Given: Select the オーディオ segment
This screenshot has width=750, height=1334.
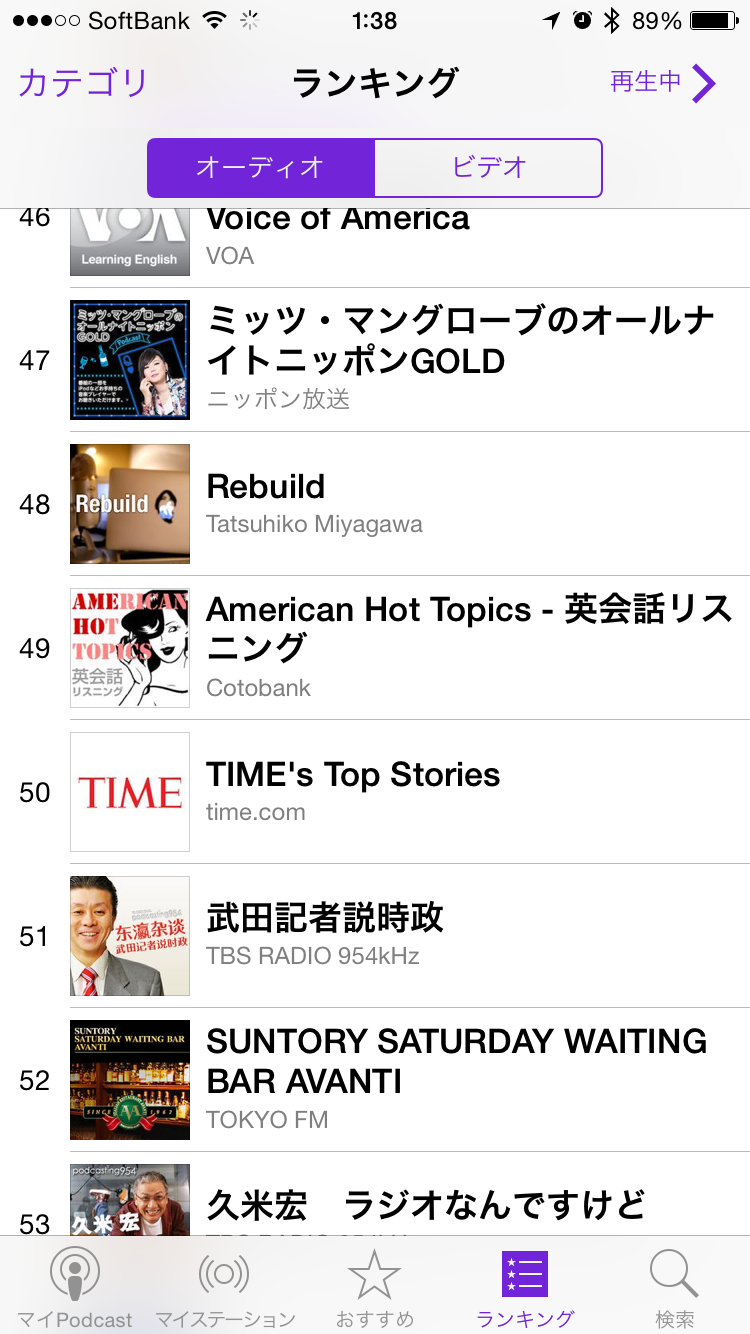Looking at the screenshot, I should coord(260,167).
